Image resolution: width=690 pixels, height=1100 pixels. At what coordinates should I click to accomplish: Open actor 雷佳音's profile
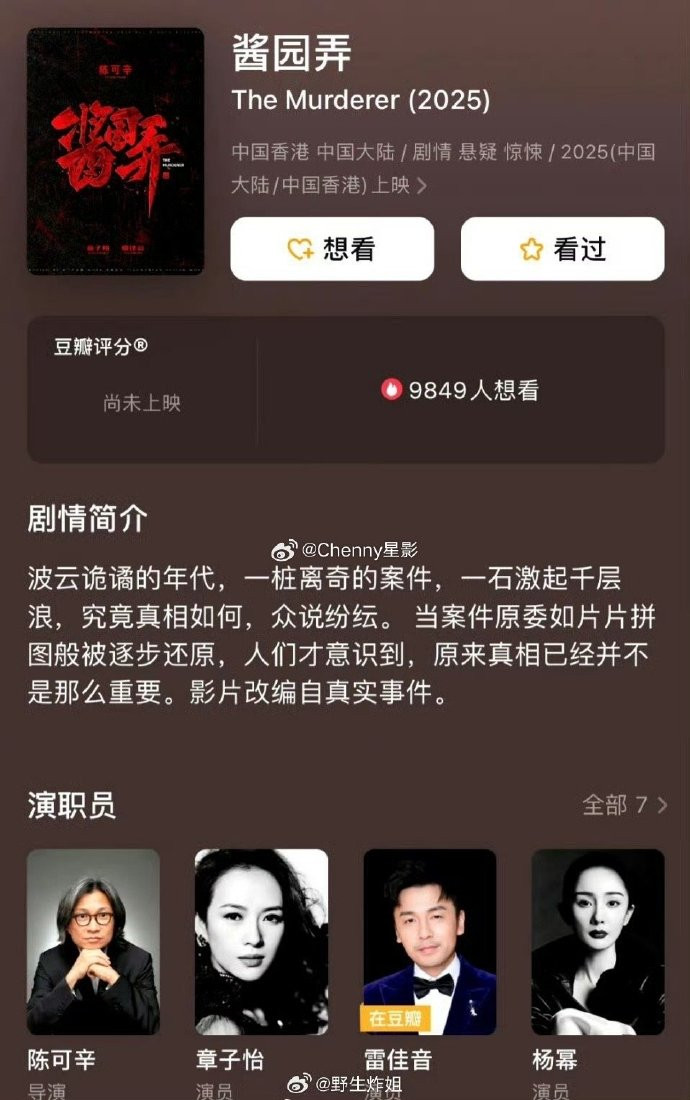pos(429,941)
